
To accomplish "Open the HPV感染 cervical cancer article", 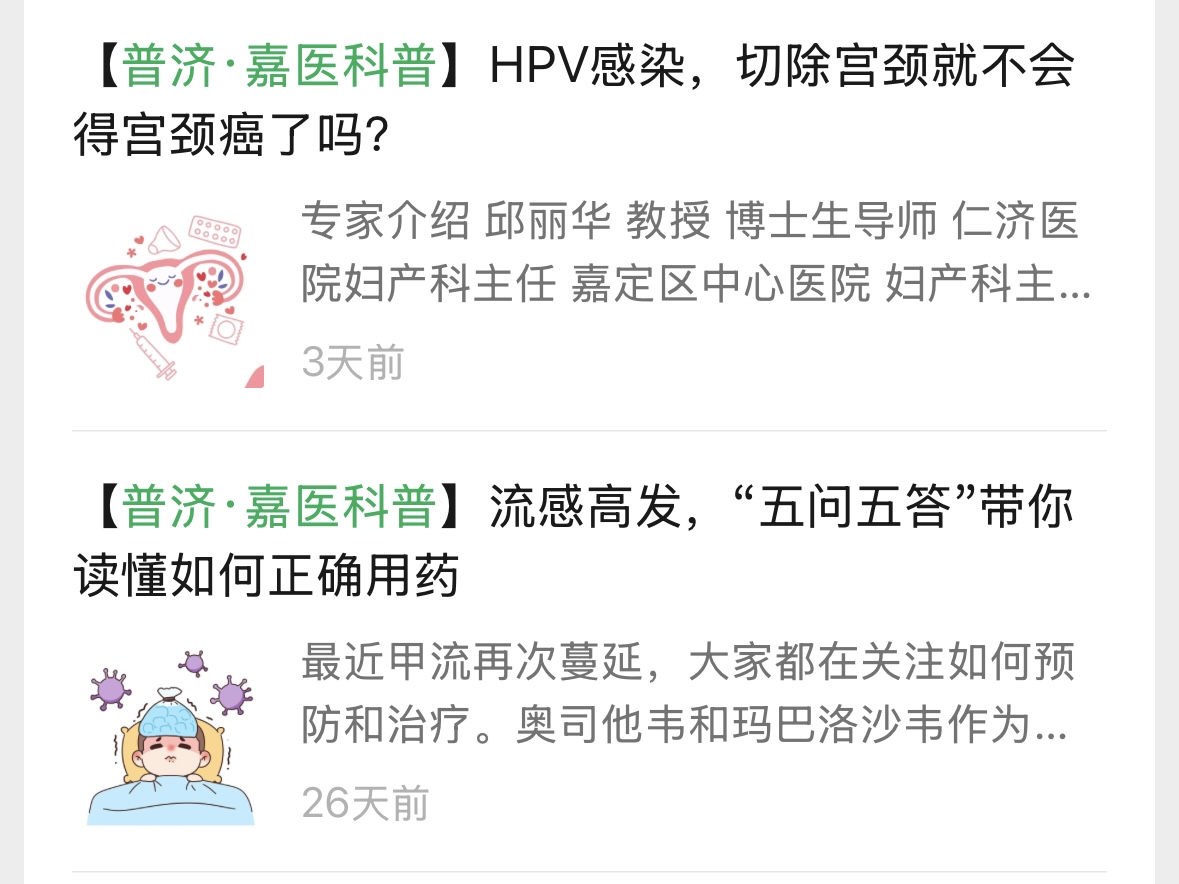I will pos(574,101).
